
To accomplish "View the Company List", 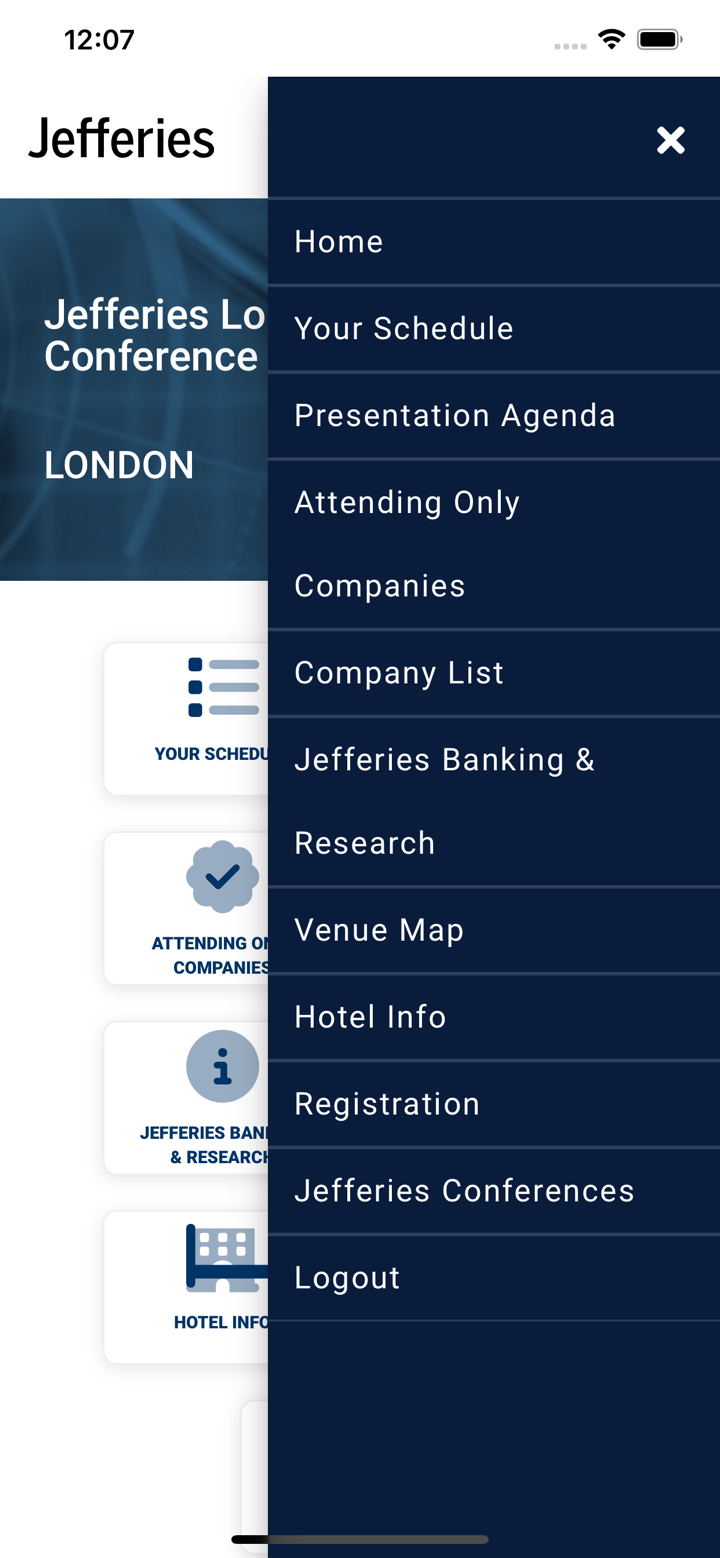I will tap(399, 673).
